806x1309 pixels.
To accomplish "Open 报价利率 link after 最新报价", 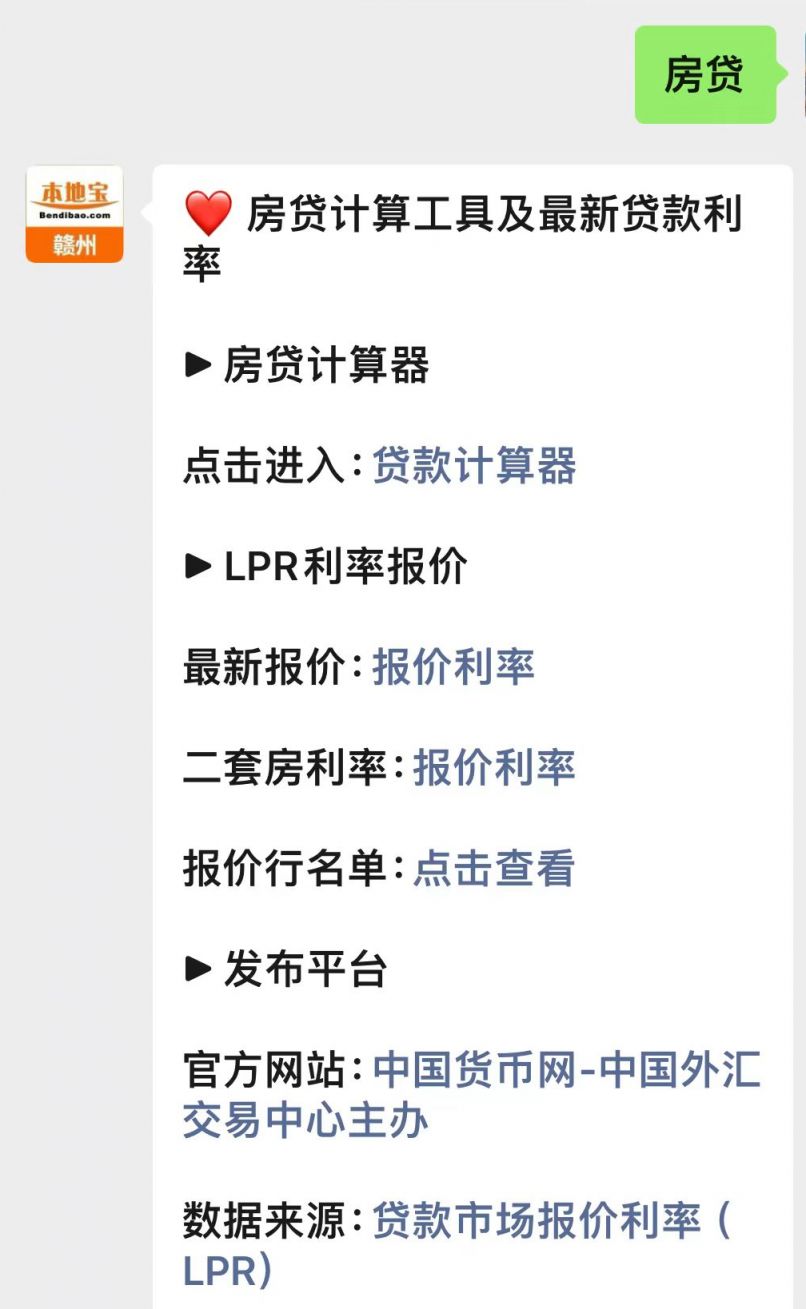I will click(x=453, y=667).
